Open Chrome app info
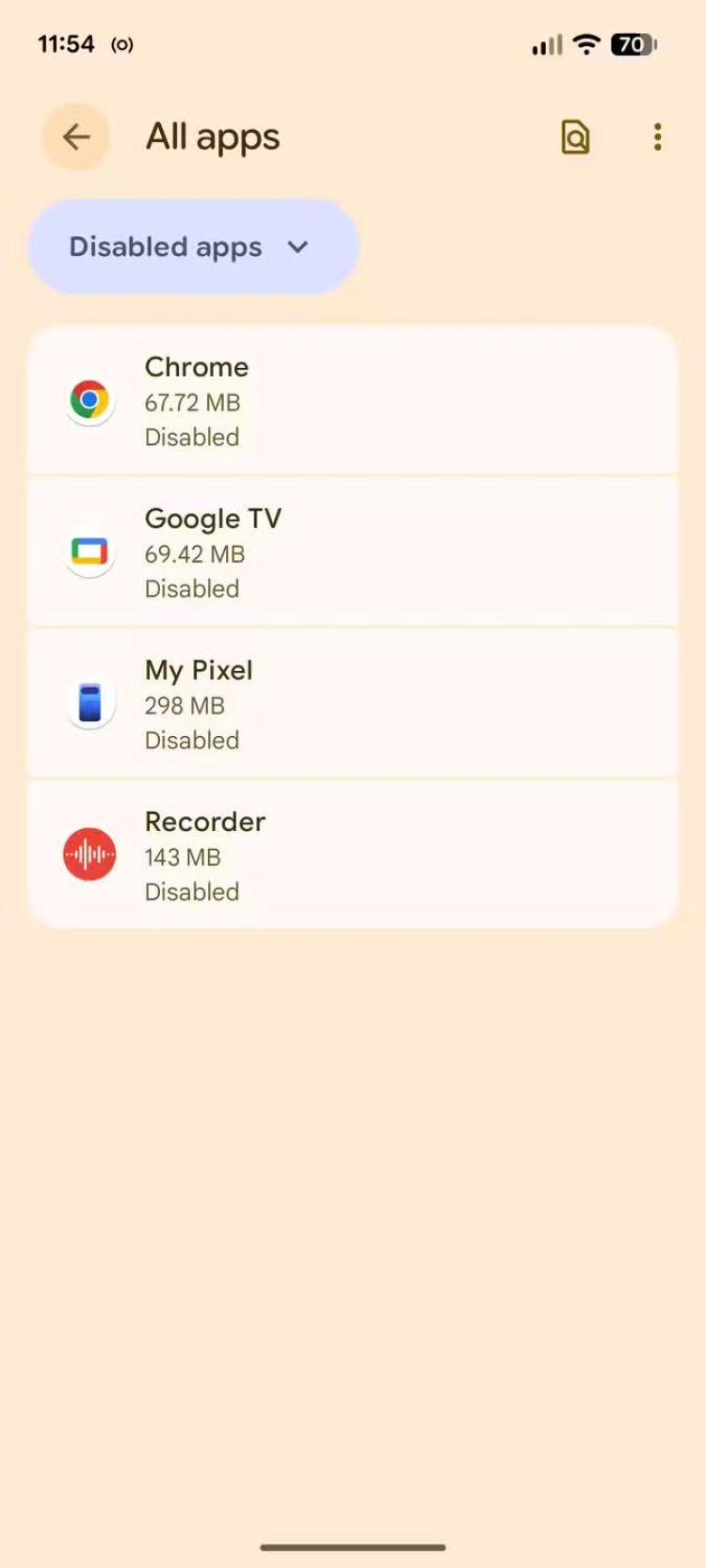The width and height of the screenshot is (706, 1568). point(353,401)
